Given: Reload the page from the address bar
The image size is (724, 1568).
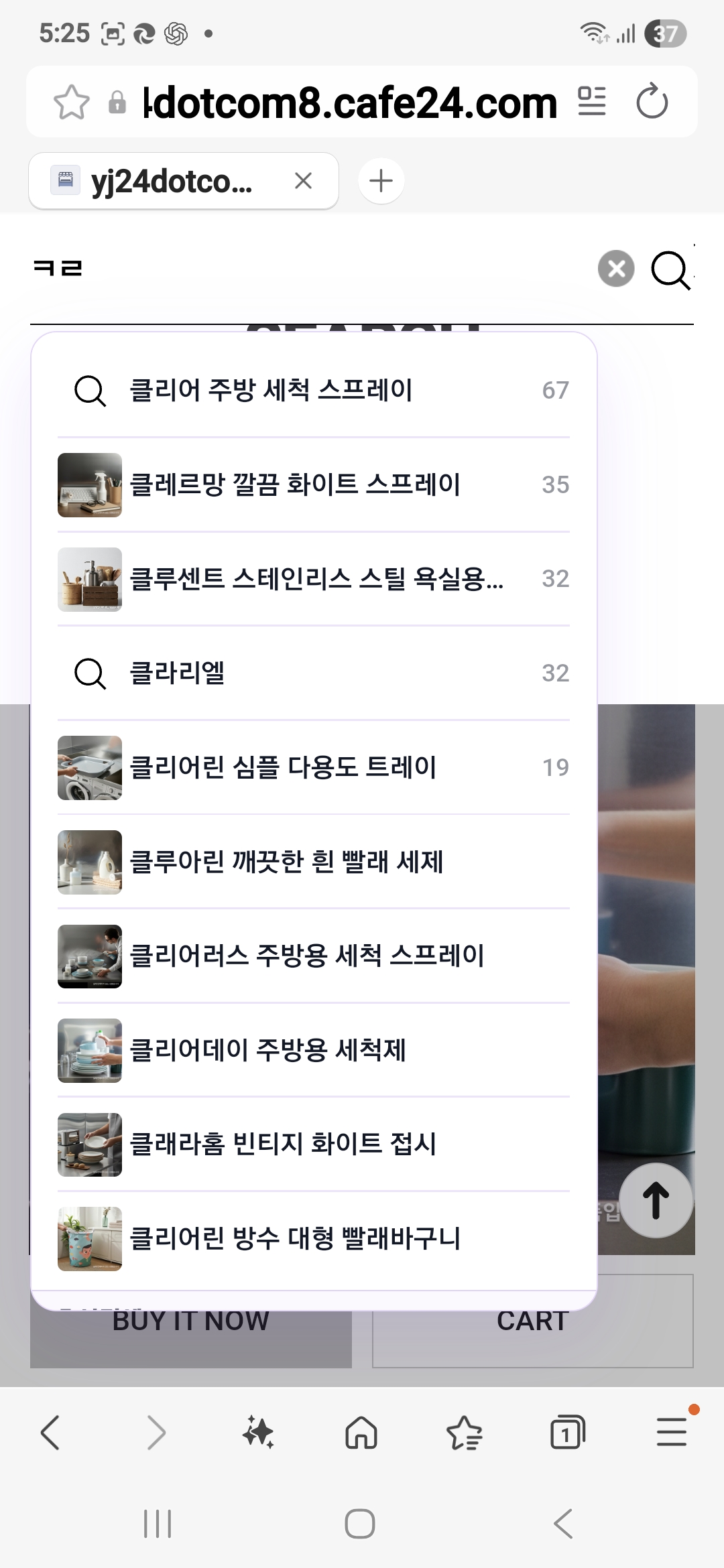Looking at the screenshot, I should pyautogui.click(x=652, y=102).
